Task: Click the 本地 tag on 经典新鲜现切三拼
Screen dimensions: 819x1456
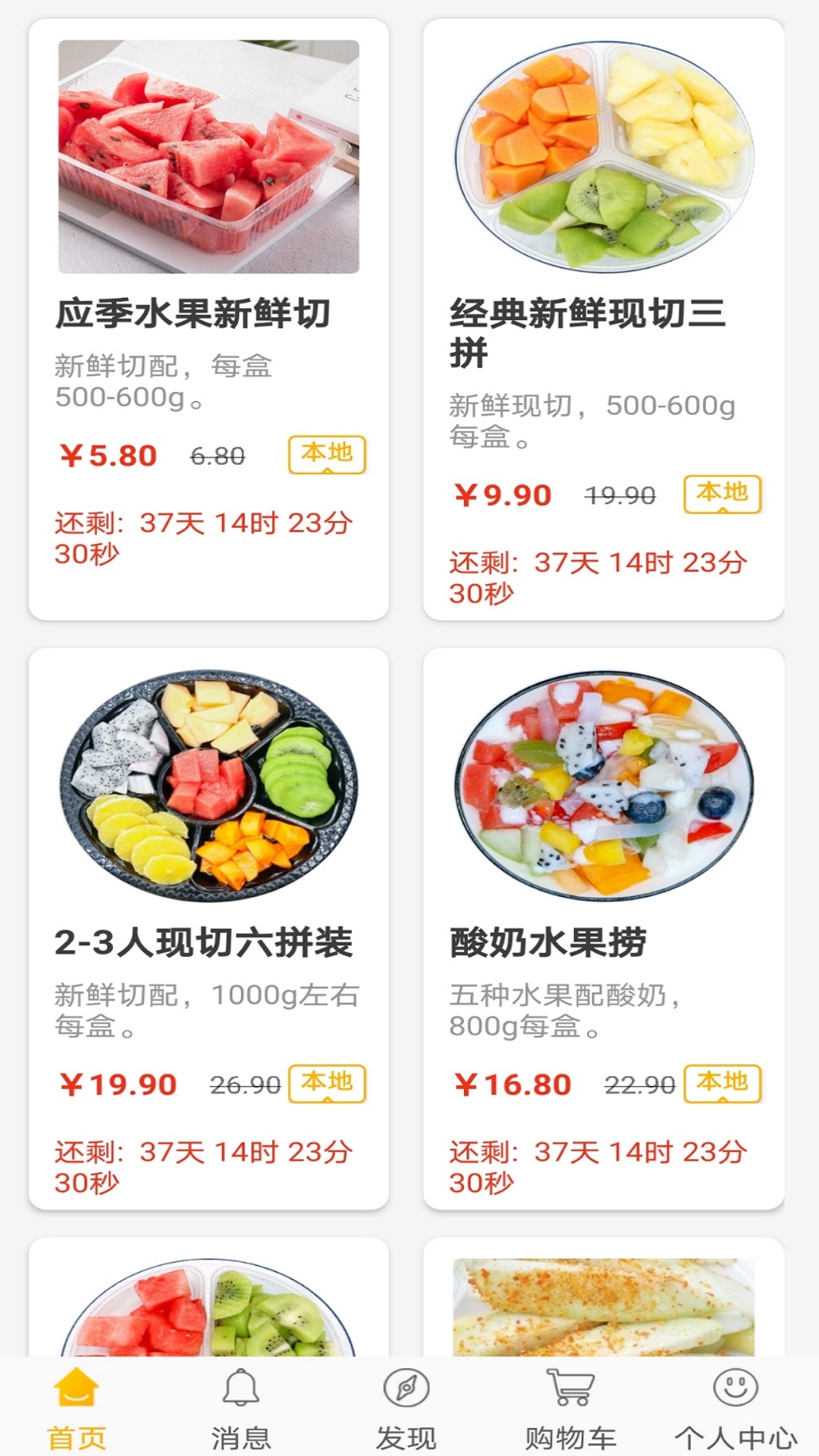Action: pyautogui.click(x=721, y=494)
